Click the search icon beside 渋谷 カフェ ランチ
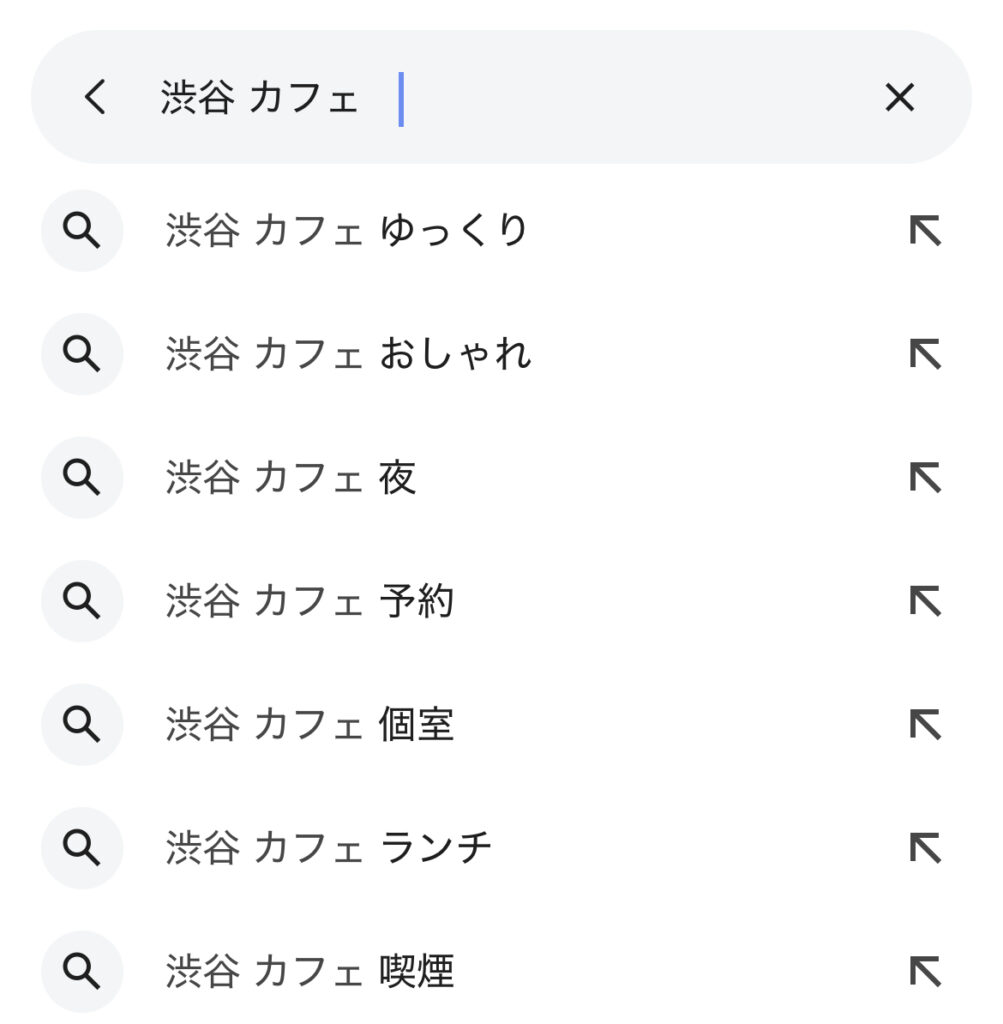Viewport: 1003px width, 1024px height. pos(82,848)
